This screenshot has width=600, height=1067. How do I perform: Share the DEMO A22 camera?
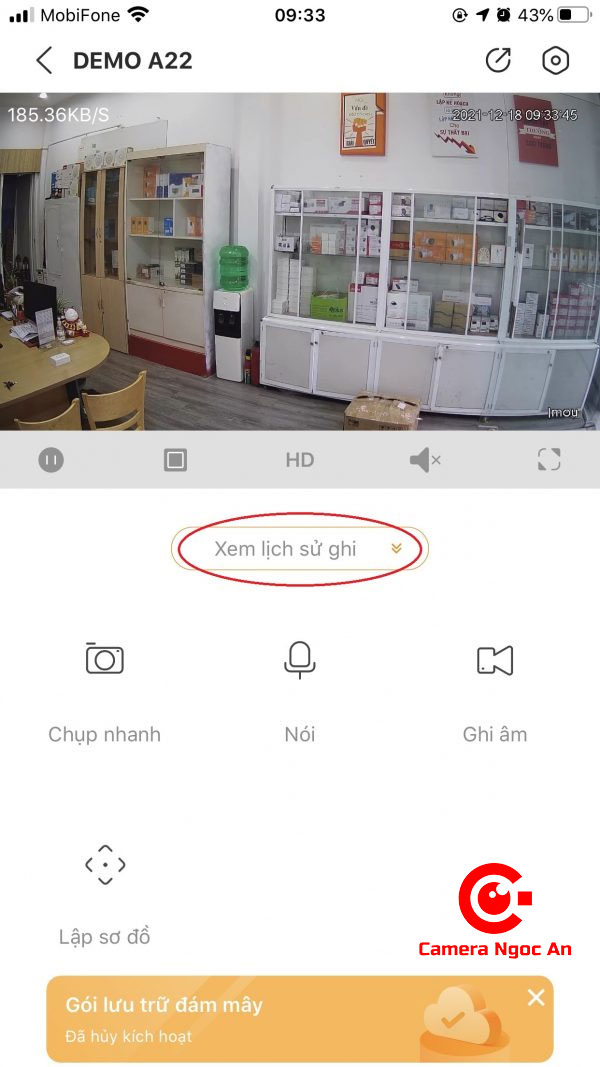tap(497, 61)
